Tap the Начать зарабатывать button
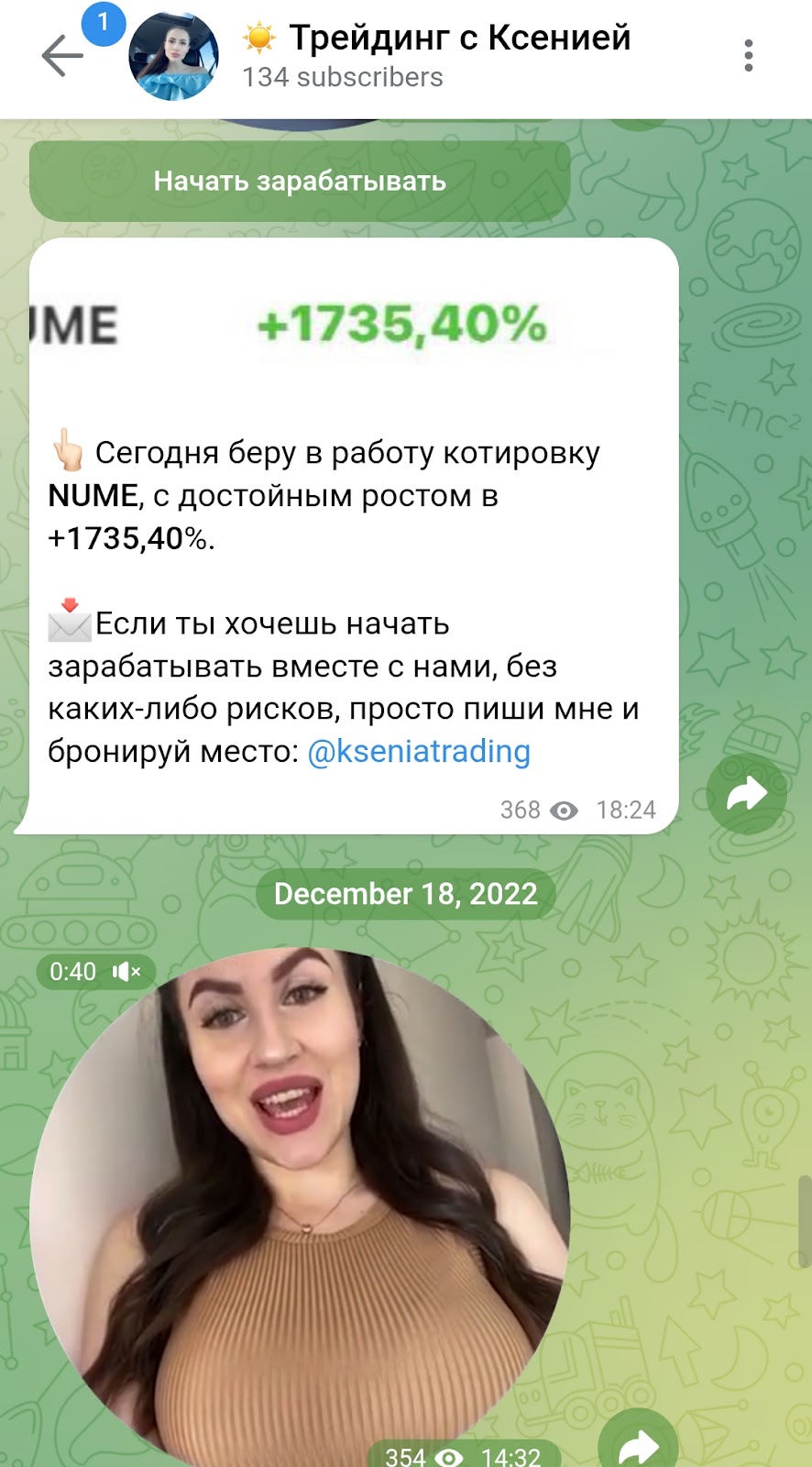The height and width of the screenshot is (1467, 812). [x=300, y=181]
